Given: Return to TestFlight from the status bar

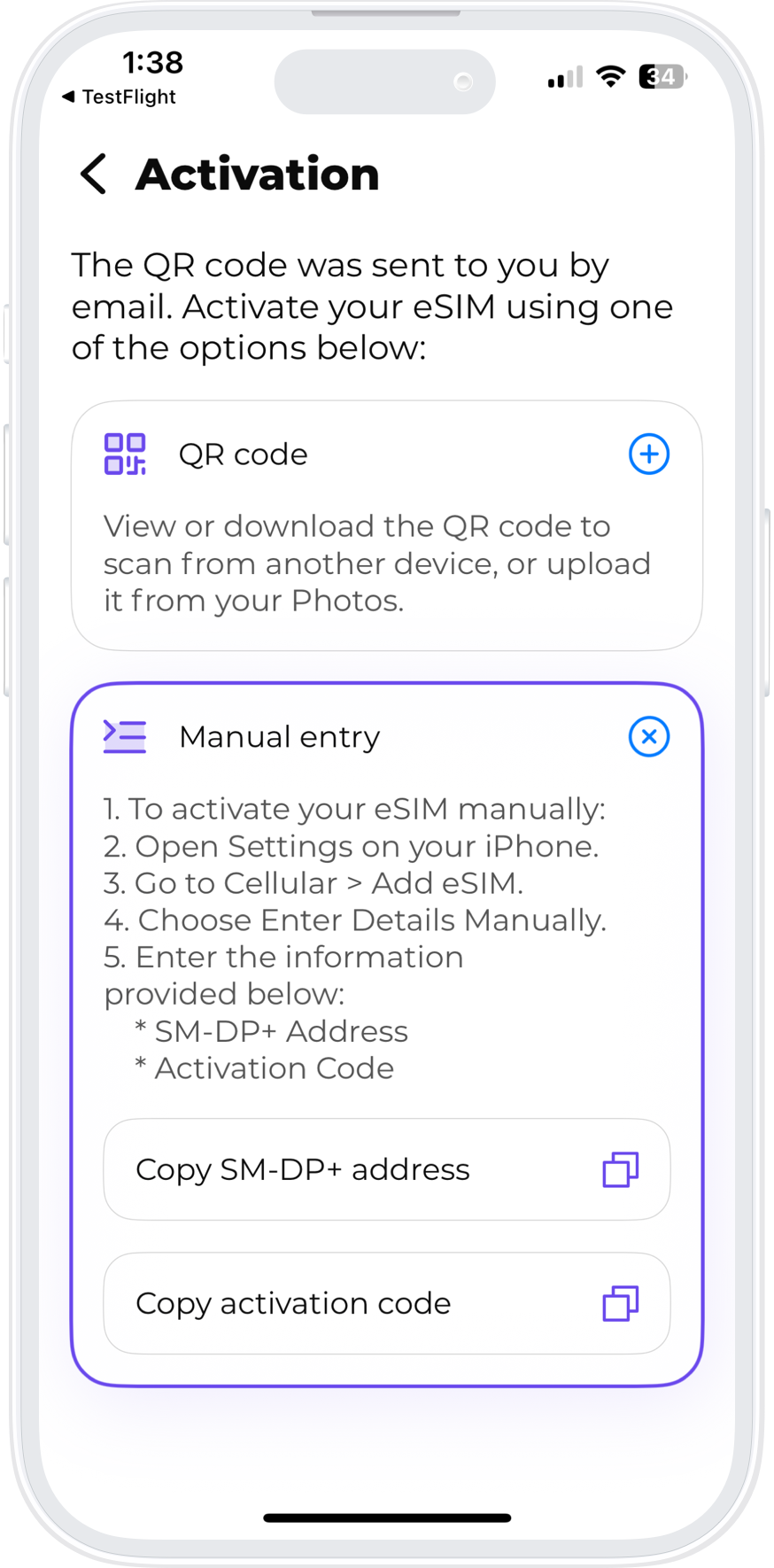Looking at the screenshot, I should tap(119, 97).
